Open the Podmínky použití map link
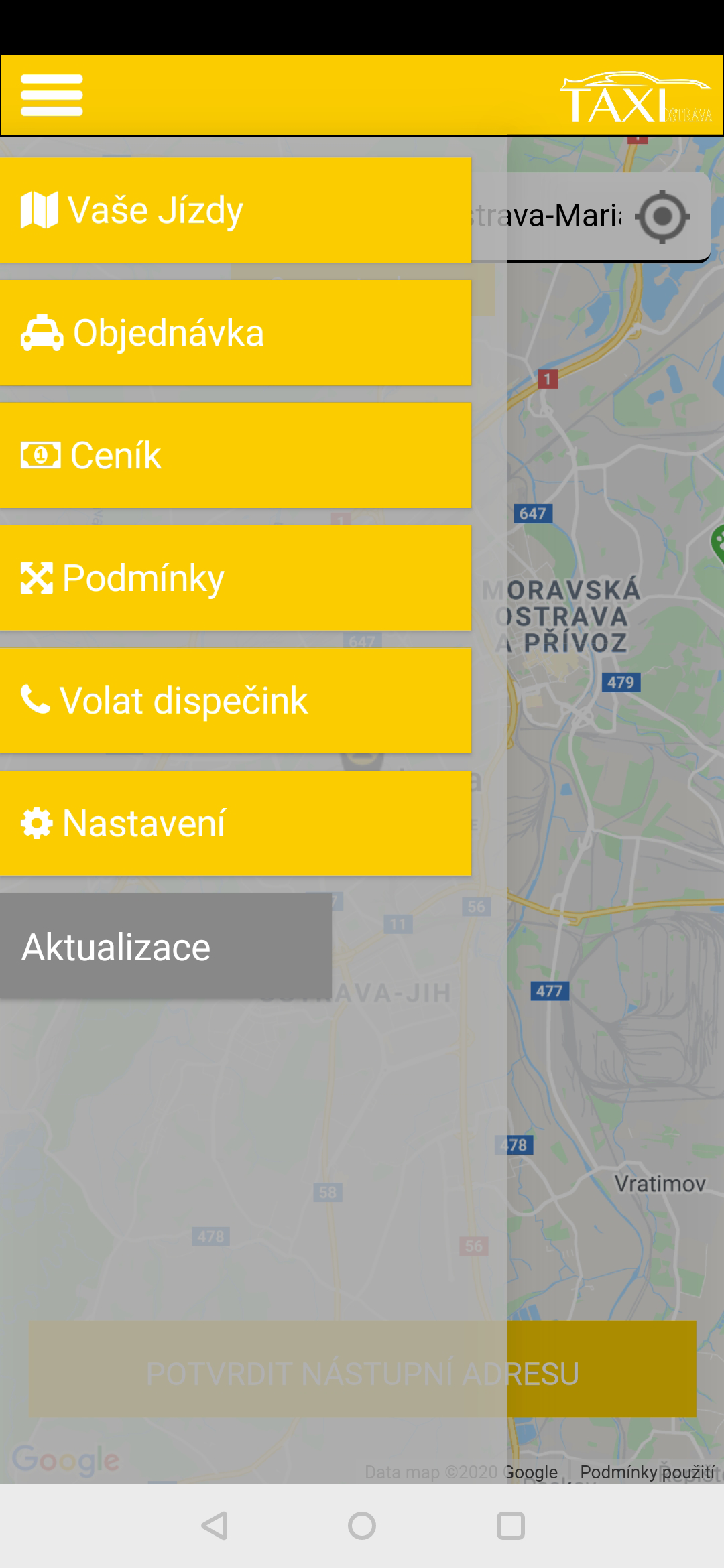Screen dimensions: 724x1568 pyautogui.click(x=648, y=1472)
